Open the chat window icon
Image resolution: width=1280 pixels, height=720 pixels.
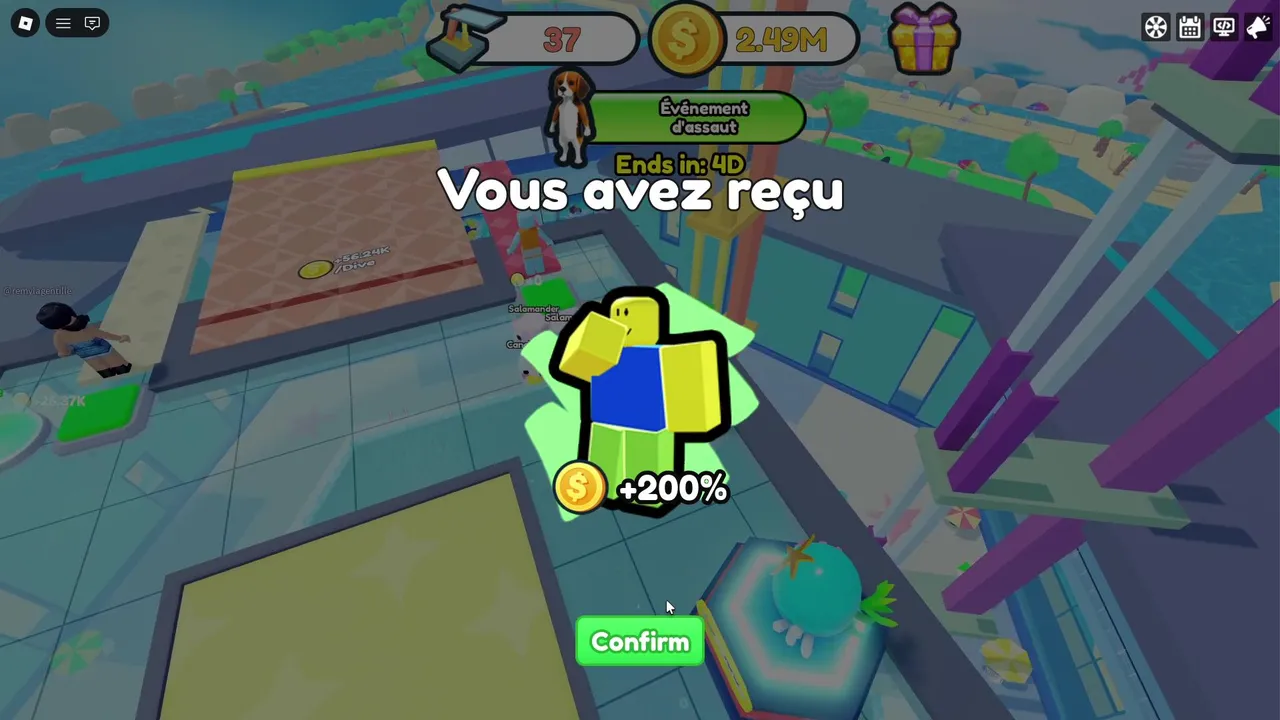click(x=92, y=23)
